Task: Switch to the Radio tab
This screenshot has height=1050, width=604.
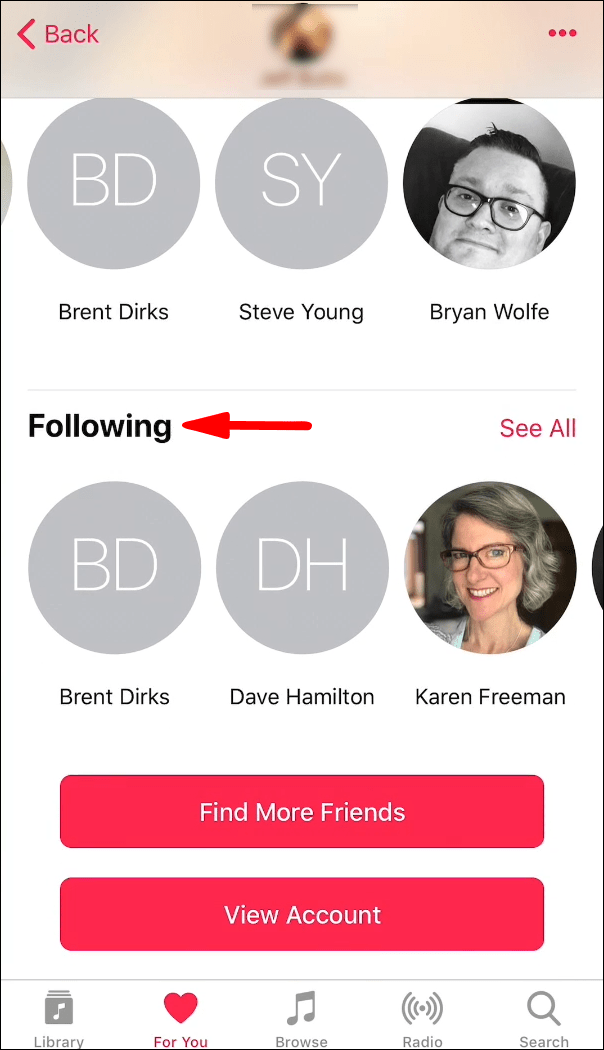Action: pyautogui.click(x=422, y=1017)
